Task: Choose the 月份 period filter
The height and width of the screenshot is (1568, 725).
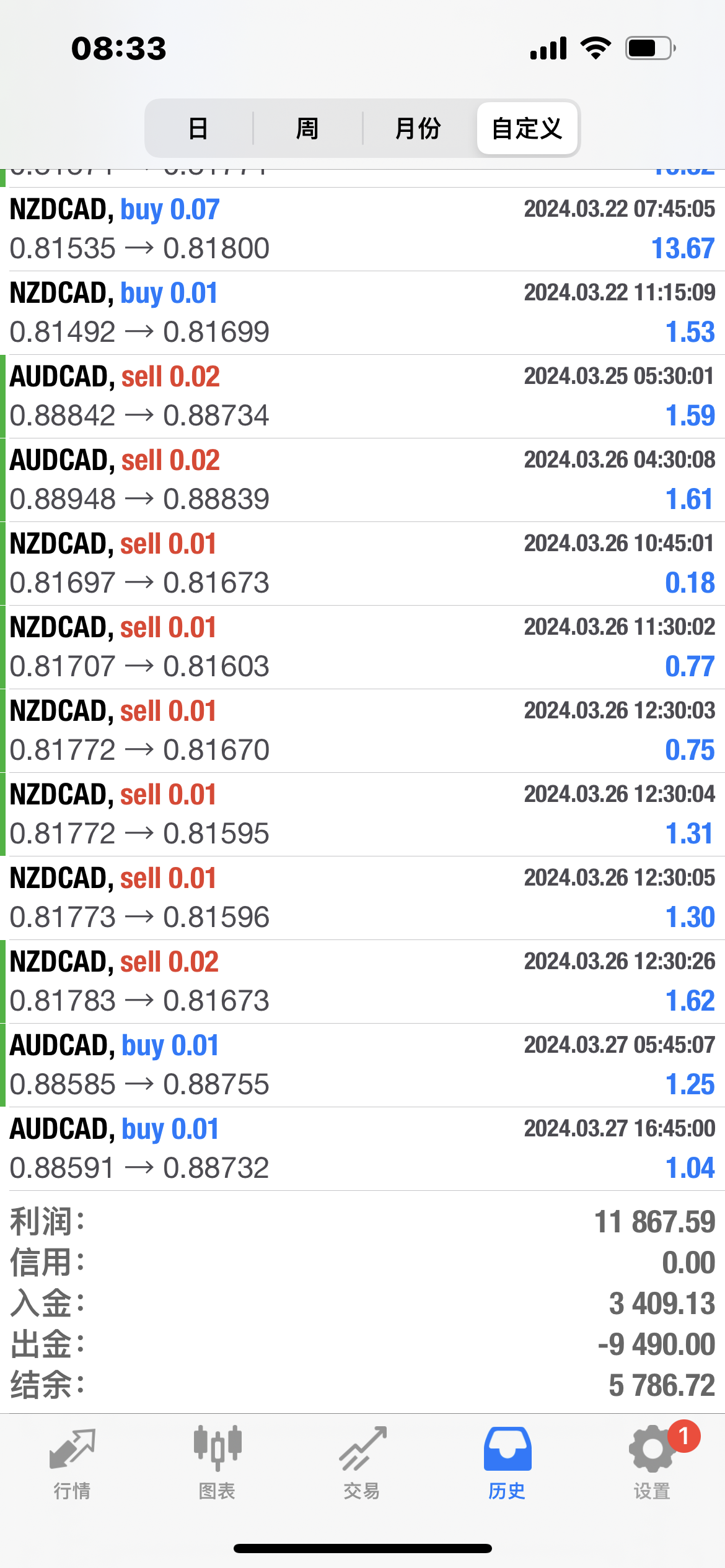Action: tap(418, 129)
